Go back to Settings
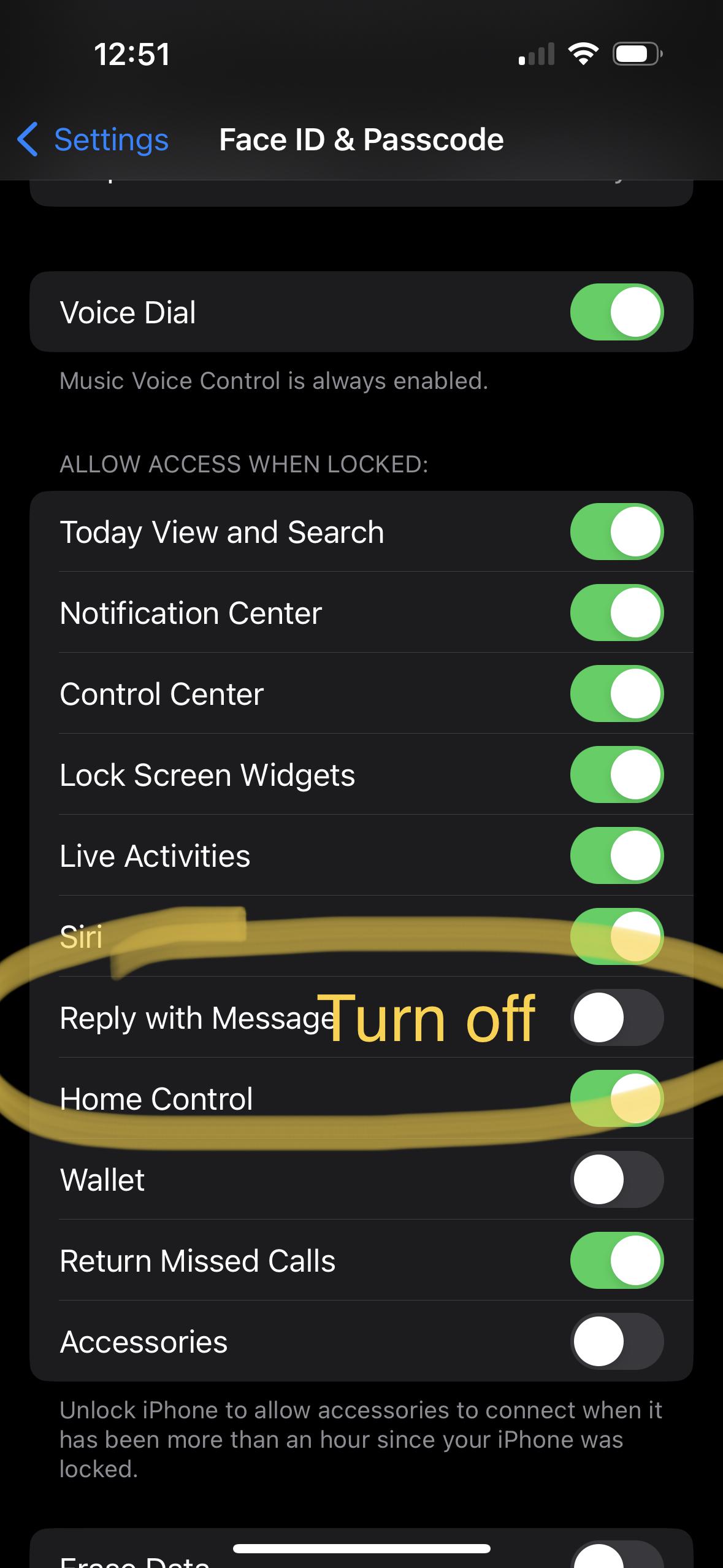Screen dimensions: 723x1568 93,140
